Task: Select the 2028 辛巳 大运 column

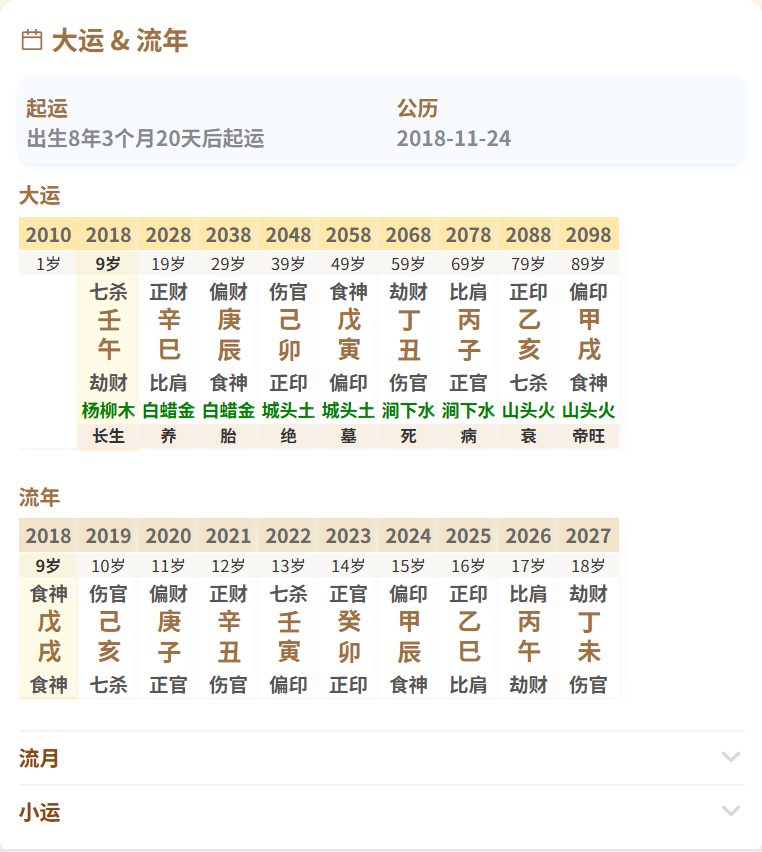Action: coord(169,335)
